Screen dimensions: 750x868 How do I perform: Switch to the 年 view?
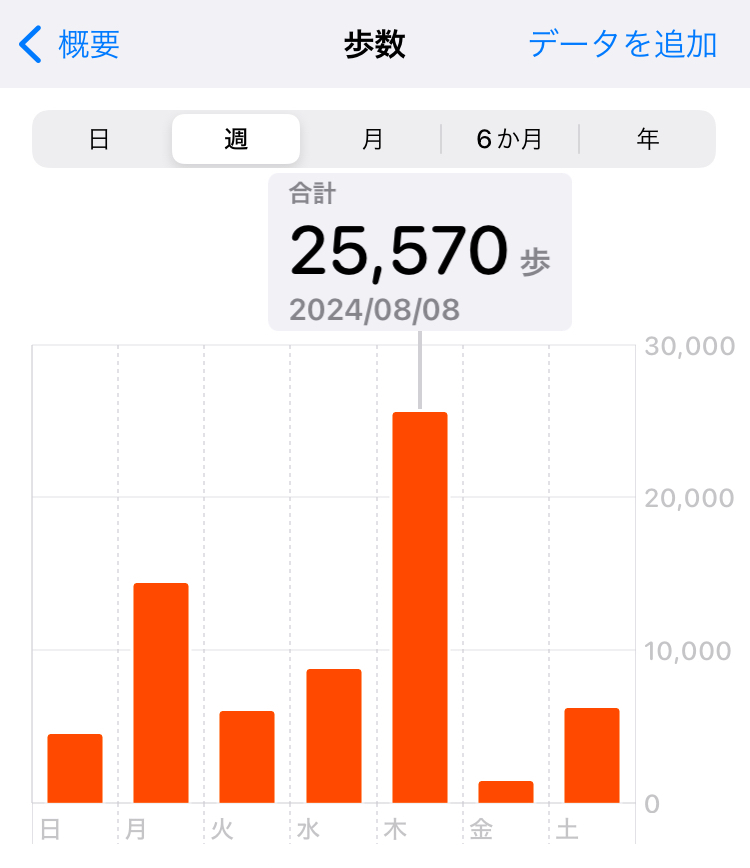click(648, 139)
